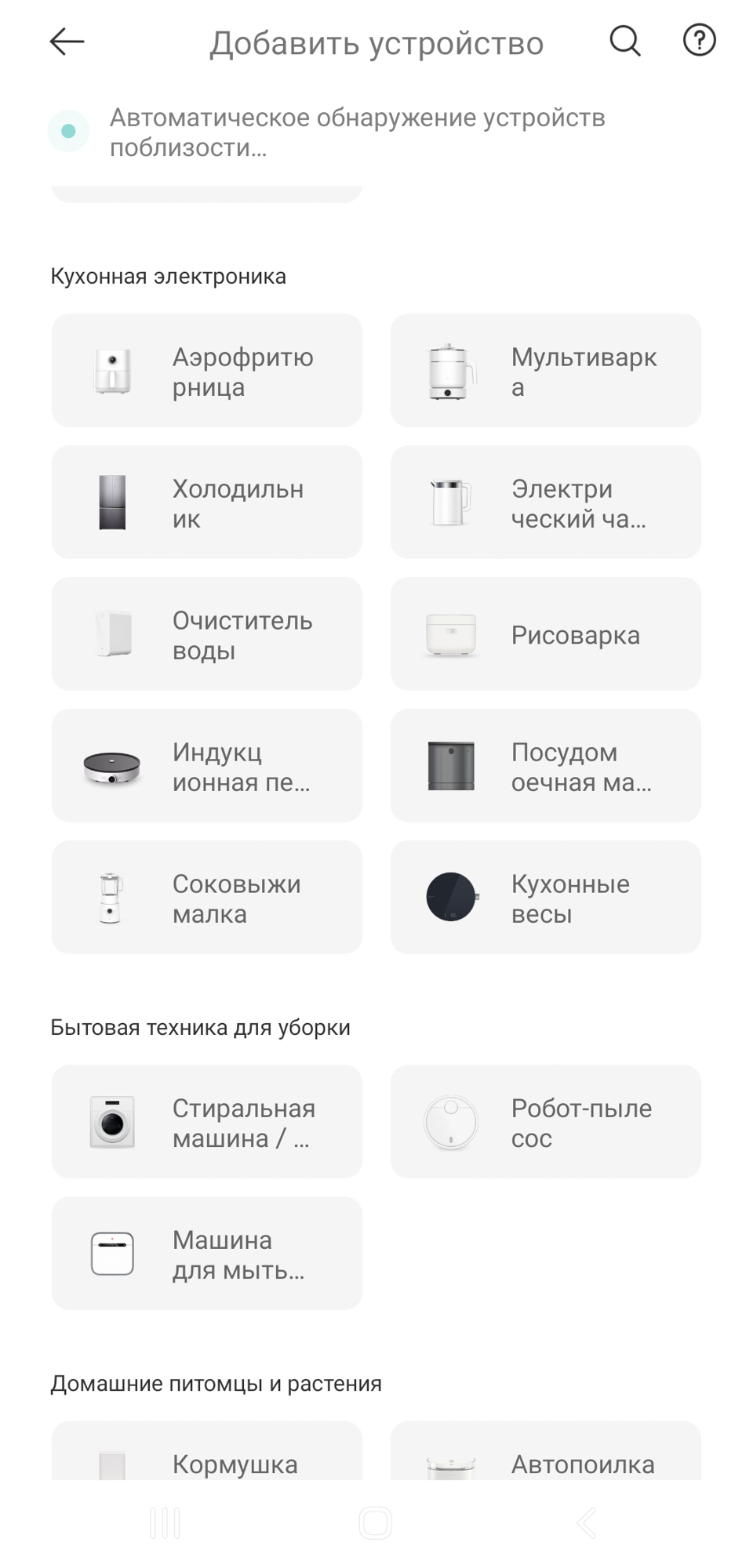Open Робот-пылесос device card
Viewport: 753px width, 1568px height.
(x=546, y=1122)
